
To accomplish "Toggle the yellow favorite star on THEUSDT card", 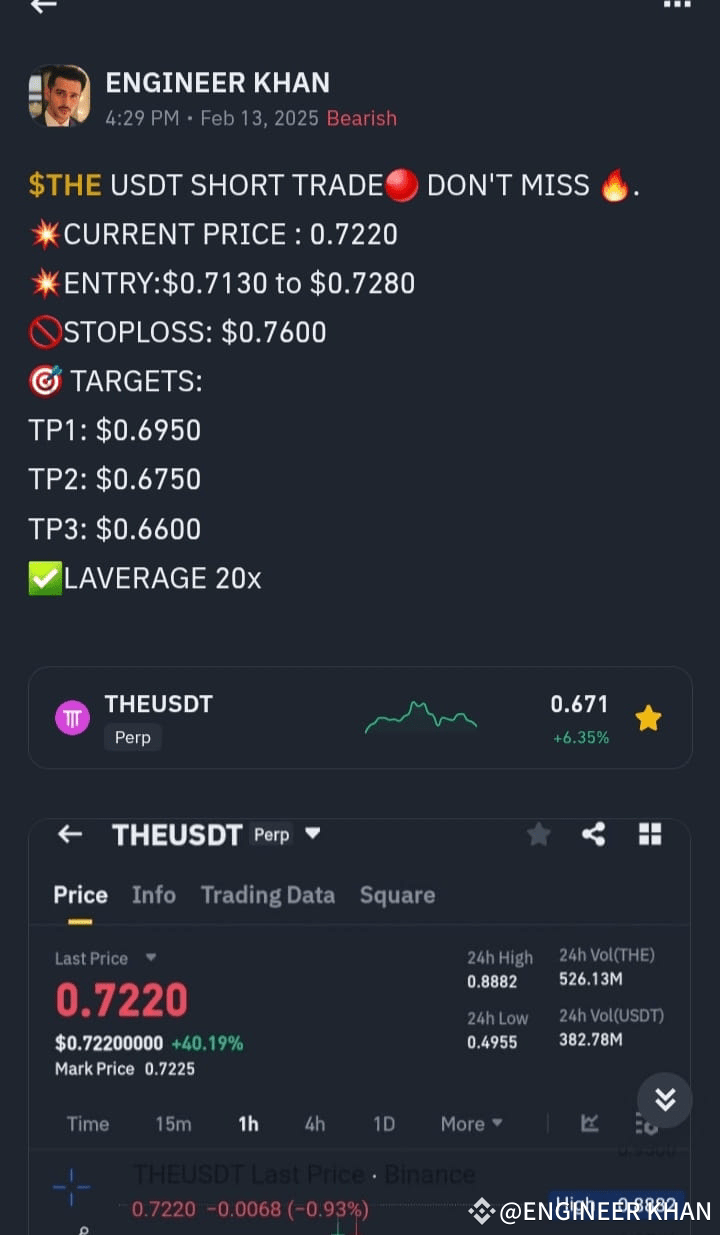I will (648, 718).
